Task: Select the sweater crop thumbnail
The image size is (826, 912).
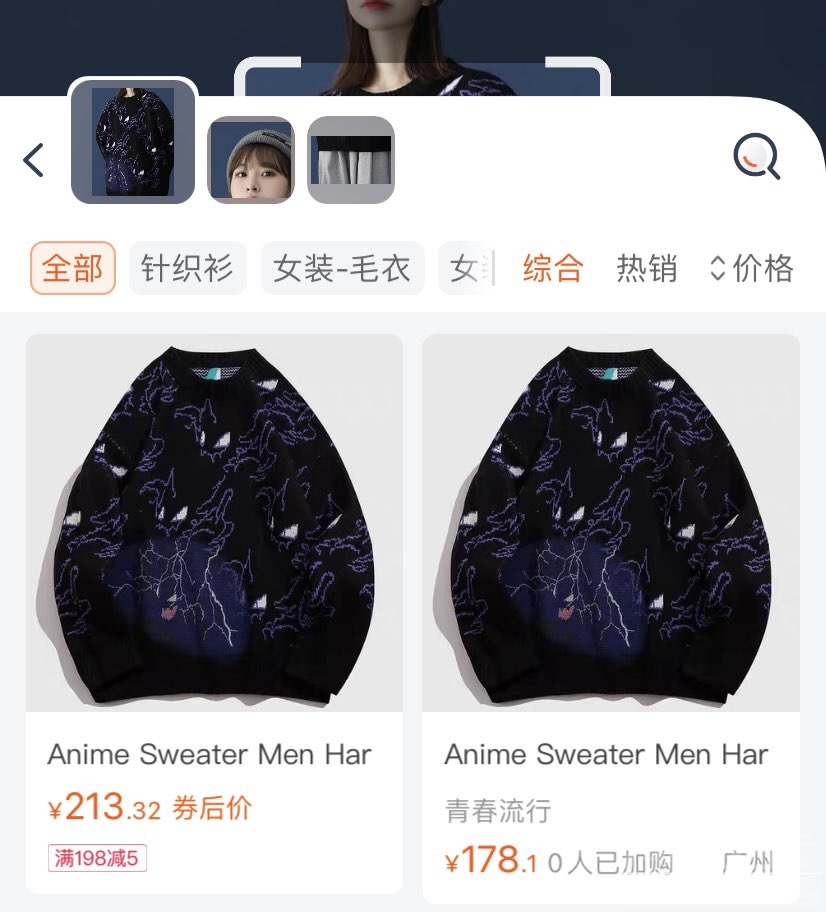Action: [133, 142]
